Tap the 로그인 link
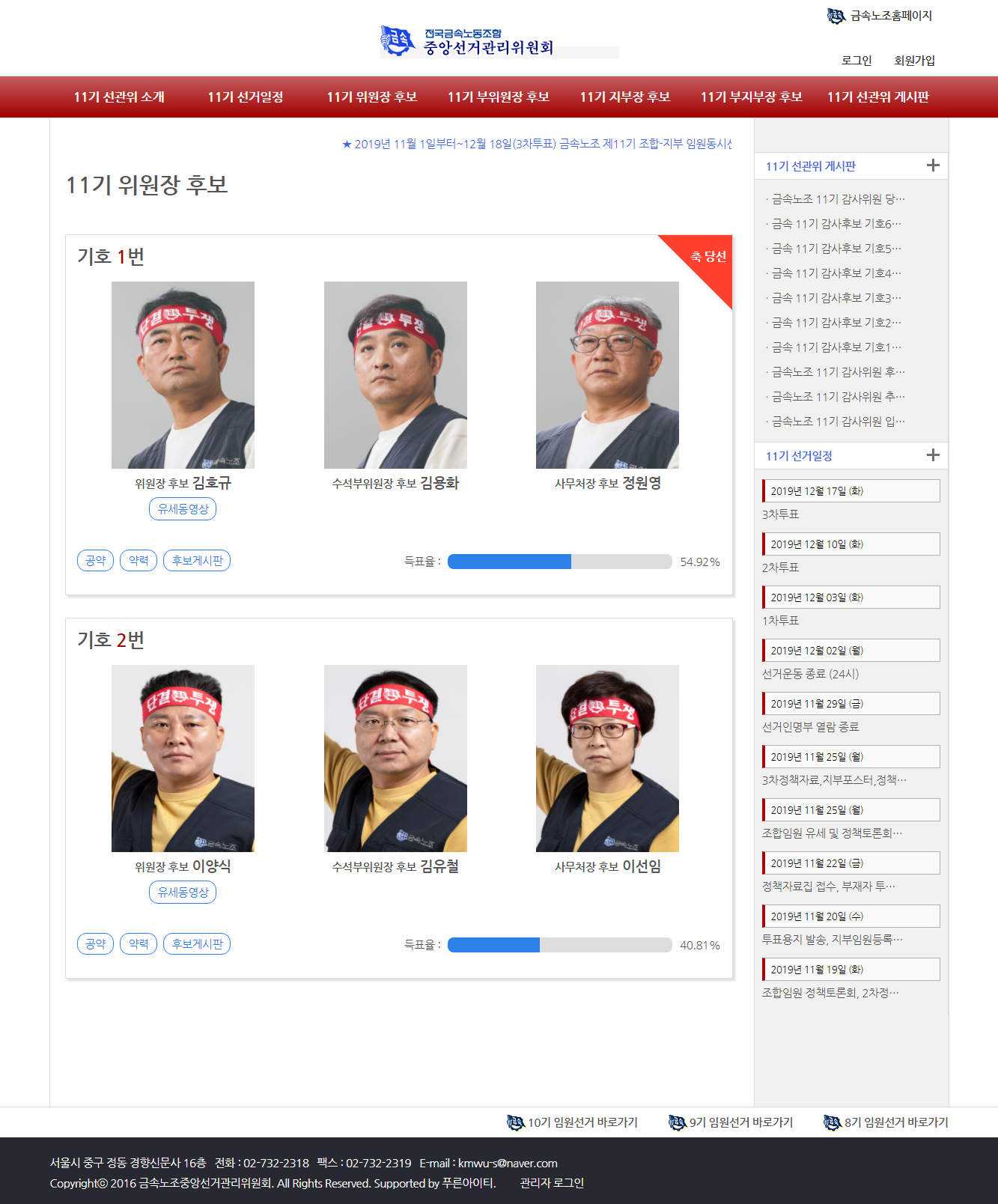The height and width of the screenshot is (1204, 998). pyautogui.click(x=856, y=61)
